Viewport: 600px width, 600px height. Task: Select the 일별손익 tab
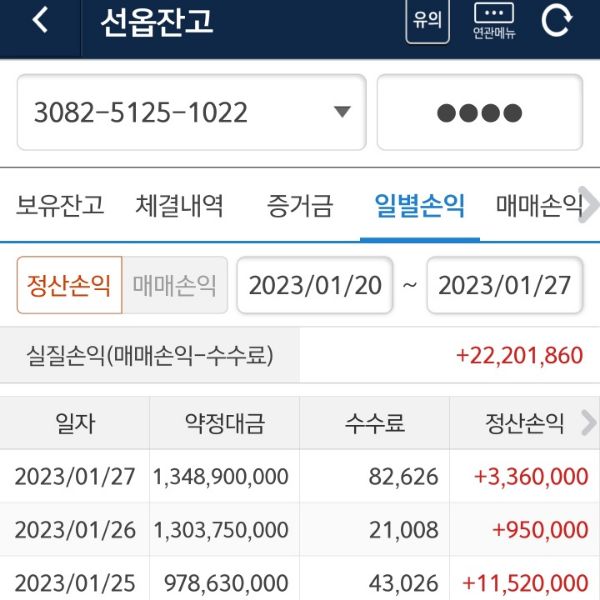click(419, 206)
